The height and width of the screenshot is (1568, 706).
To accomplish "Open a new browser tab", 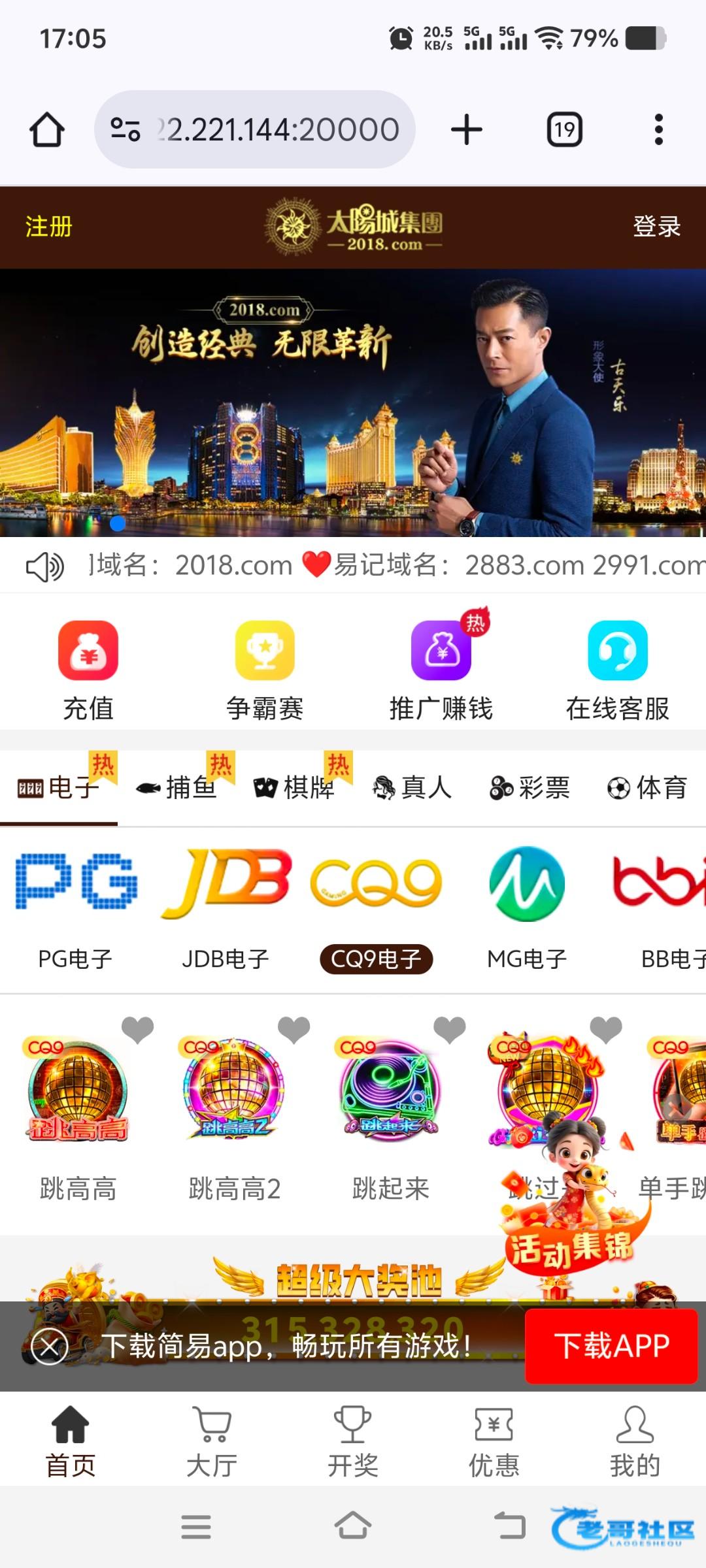I will point(467,129).
